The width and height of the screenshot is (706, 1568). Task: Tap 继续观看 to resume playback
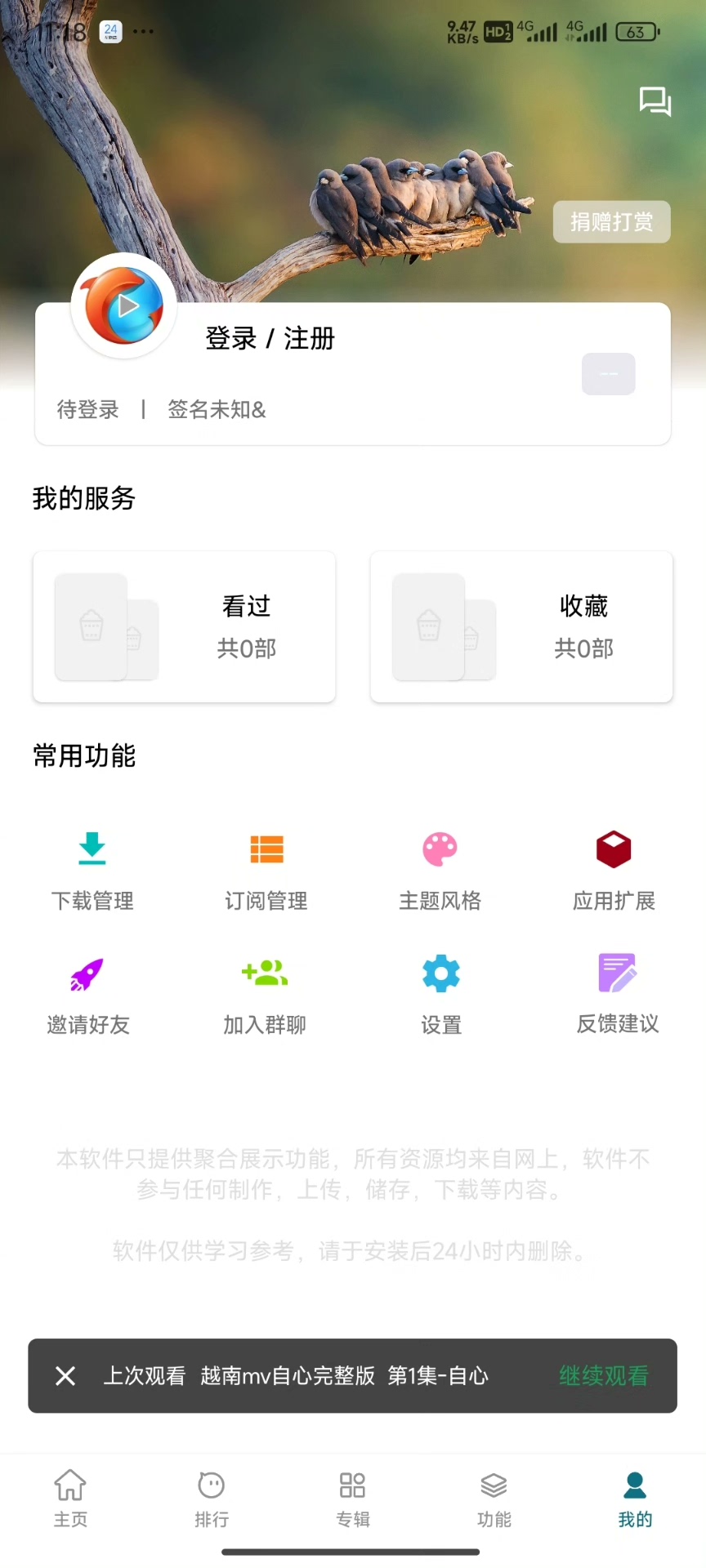pos(603,1376)
